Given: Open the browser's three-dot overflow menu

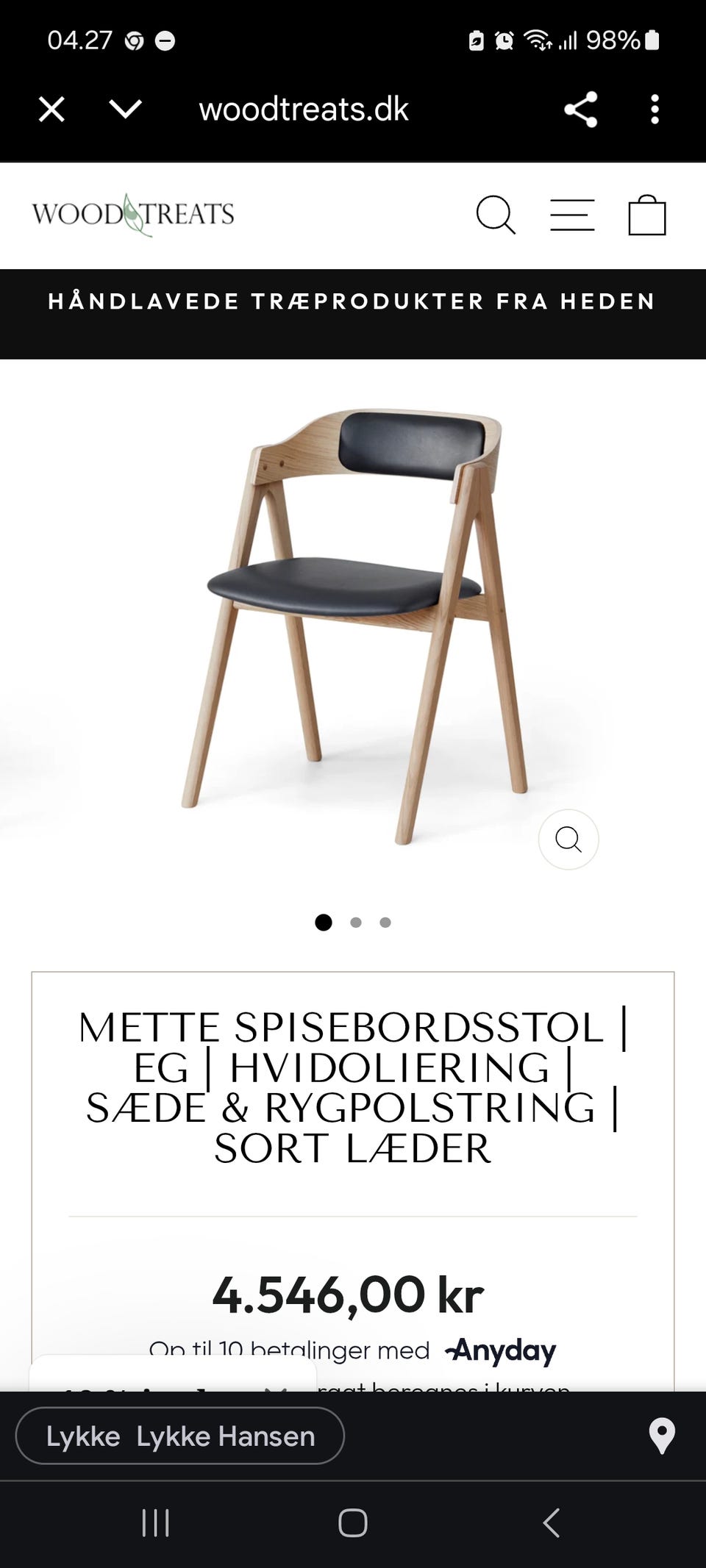Looking at the screenshot, I should coord(655,109).
